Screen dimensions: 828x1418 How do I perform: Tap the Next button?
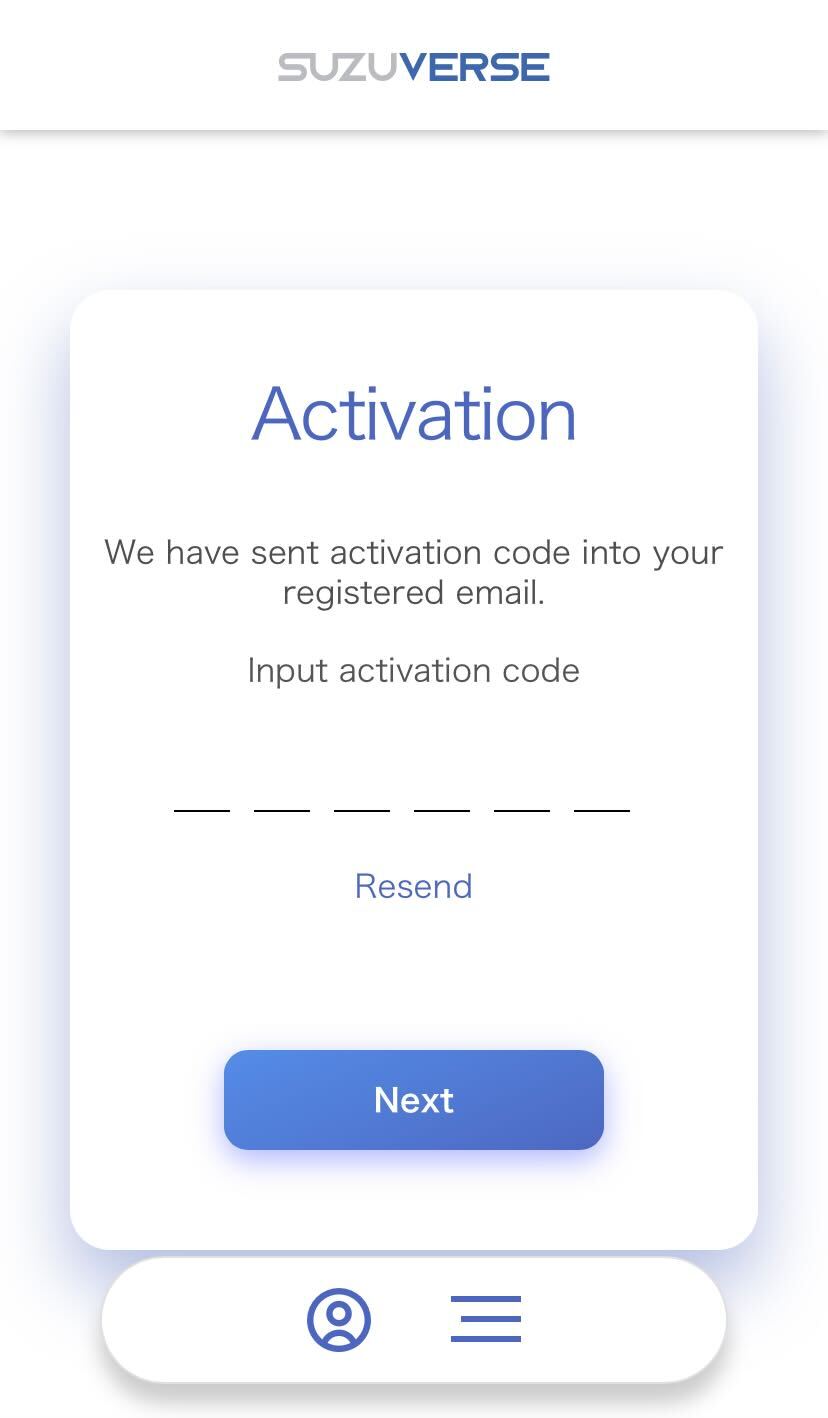coord(414,1100)
